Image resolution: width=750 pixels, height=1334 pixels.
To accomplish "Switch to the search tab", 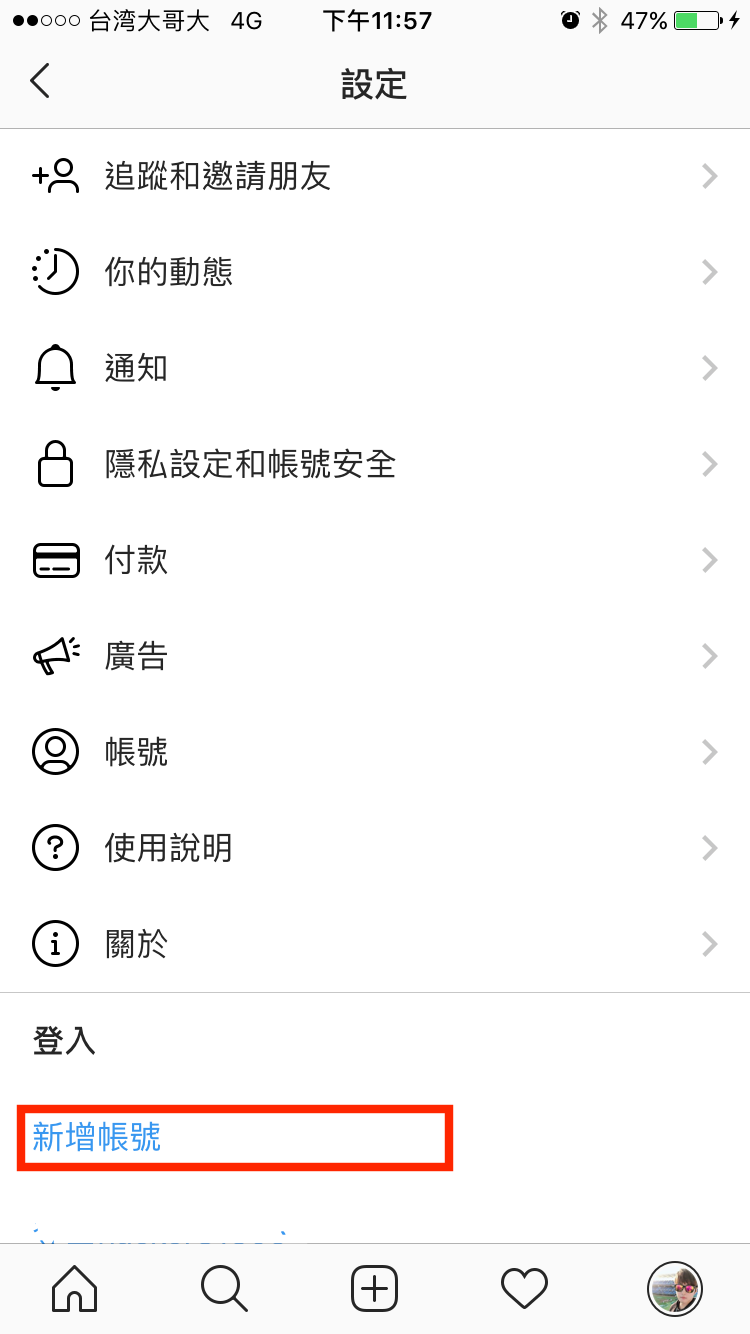I will [224, 1288].
